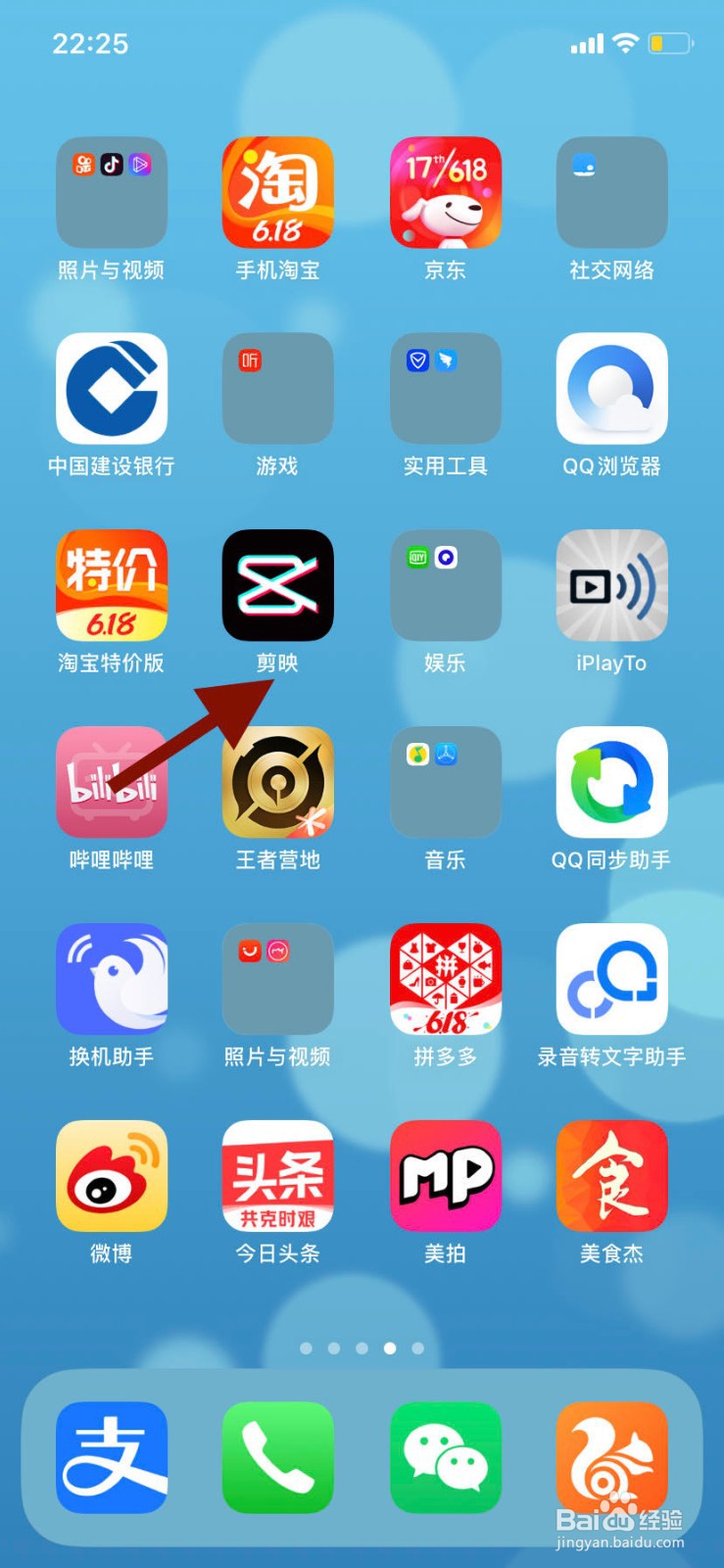Viewport: 724px width, 1568px height.
Task: Open WeChat (微信) from the dock
Action: pyautogui.click(x=446, y=1456)
